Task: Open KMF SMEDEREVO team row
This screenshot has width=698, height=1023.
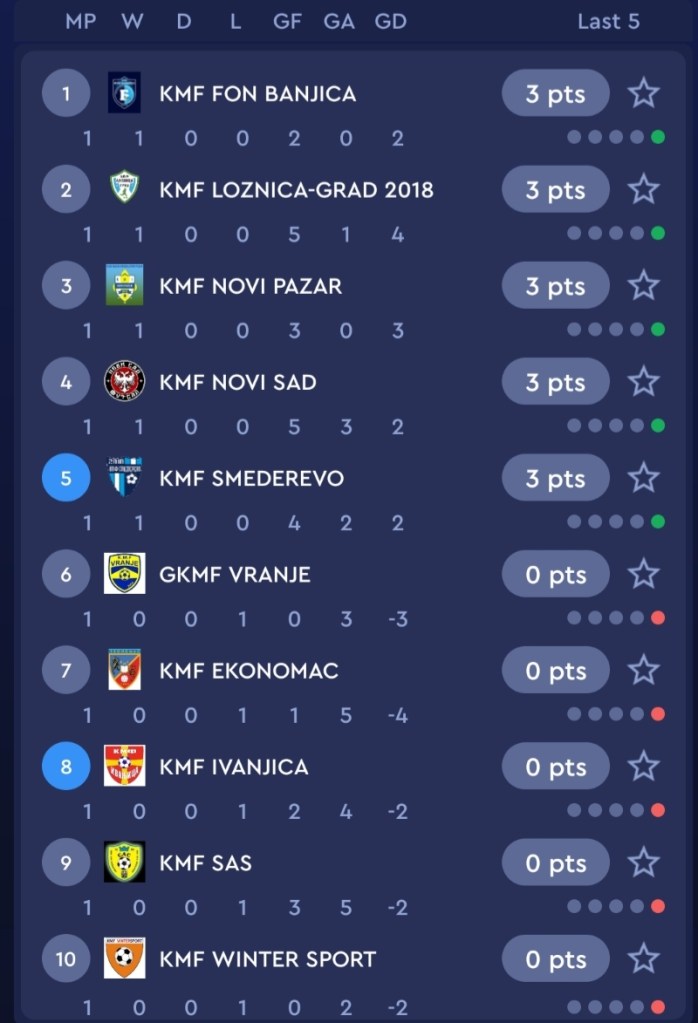Action: coord(251,478)
